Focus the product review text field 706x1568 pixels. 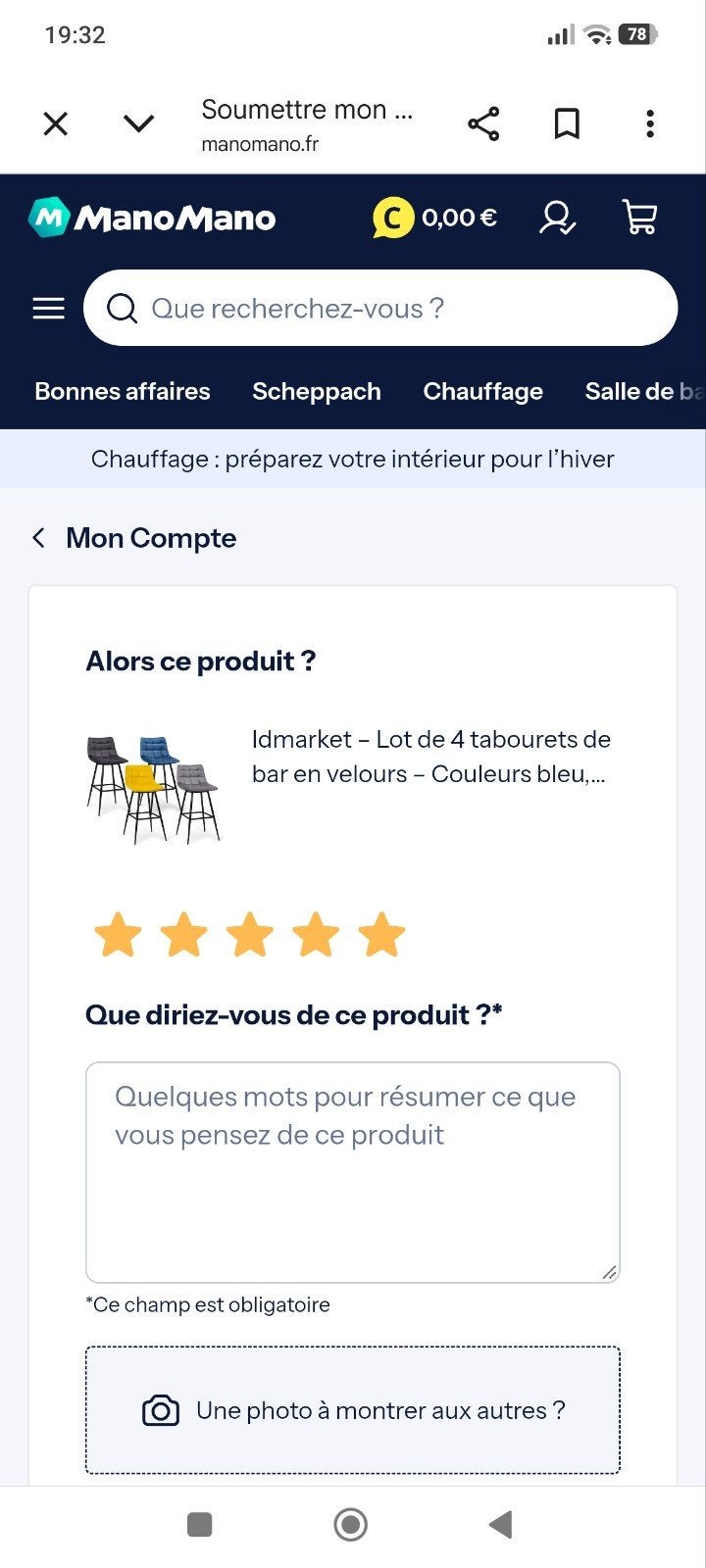pyautogui.click(x=353, y=1172)
